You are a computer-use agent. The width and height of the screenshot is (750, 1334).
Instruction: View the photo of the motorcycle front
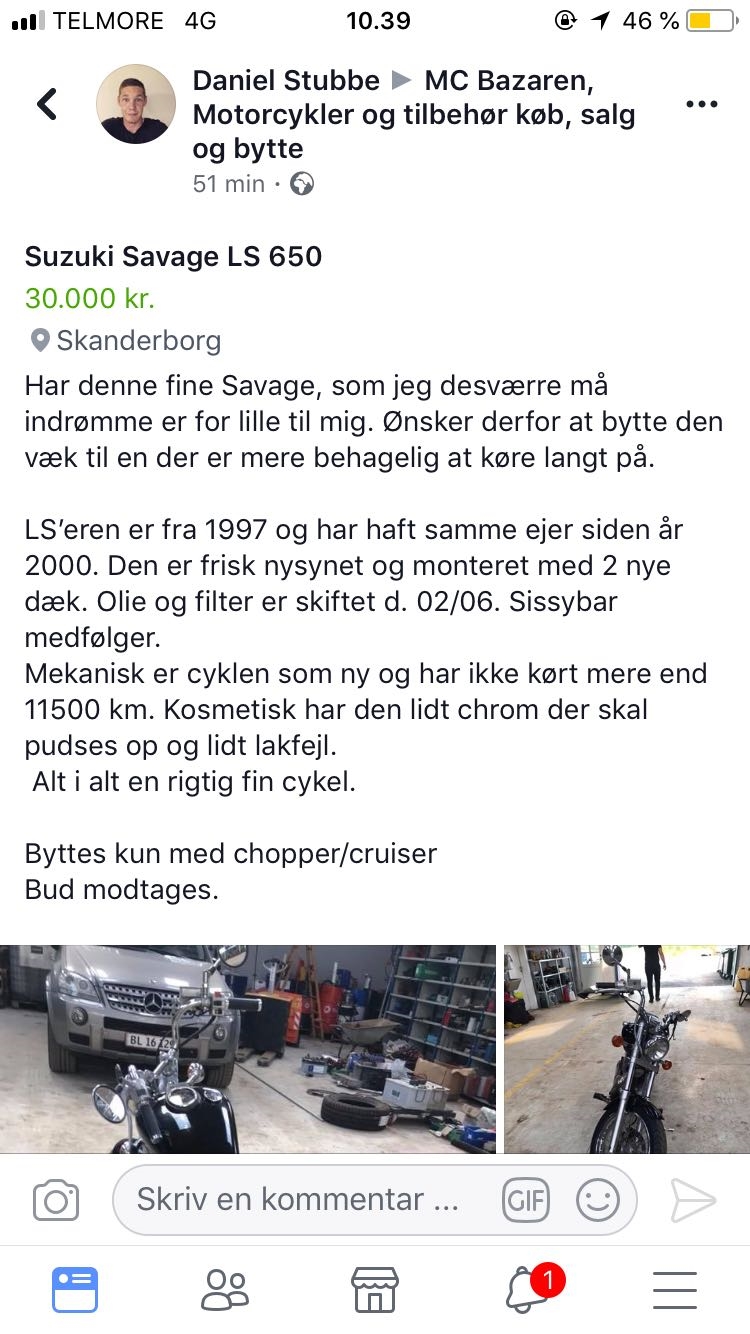tap(627, 1048)
